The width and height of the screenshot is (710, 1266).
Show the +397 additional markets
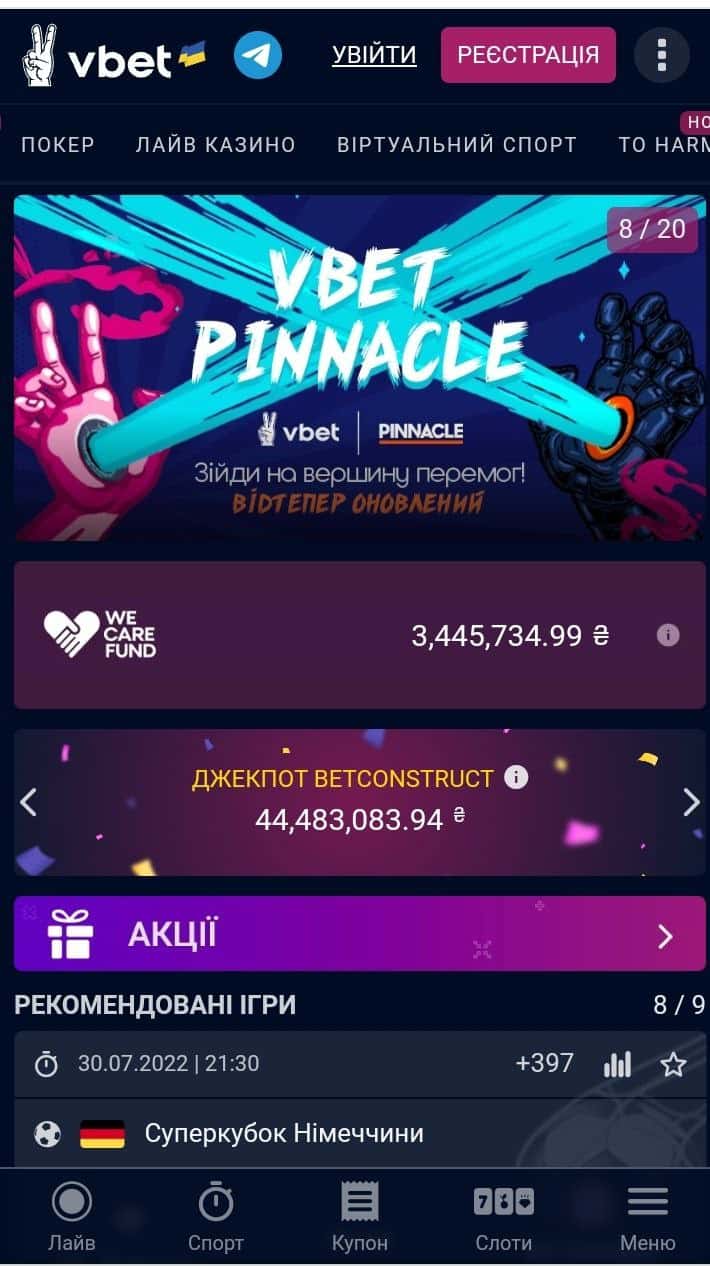(x=545, y=1063)
